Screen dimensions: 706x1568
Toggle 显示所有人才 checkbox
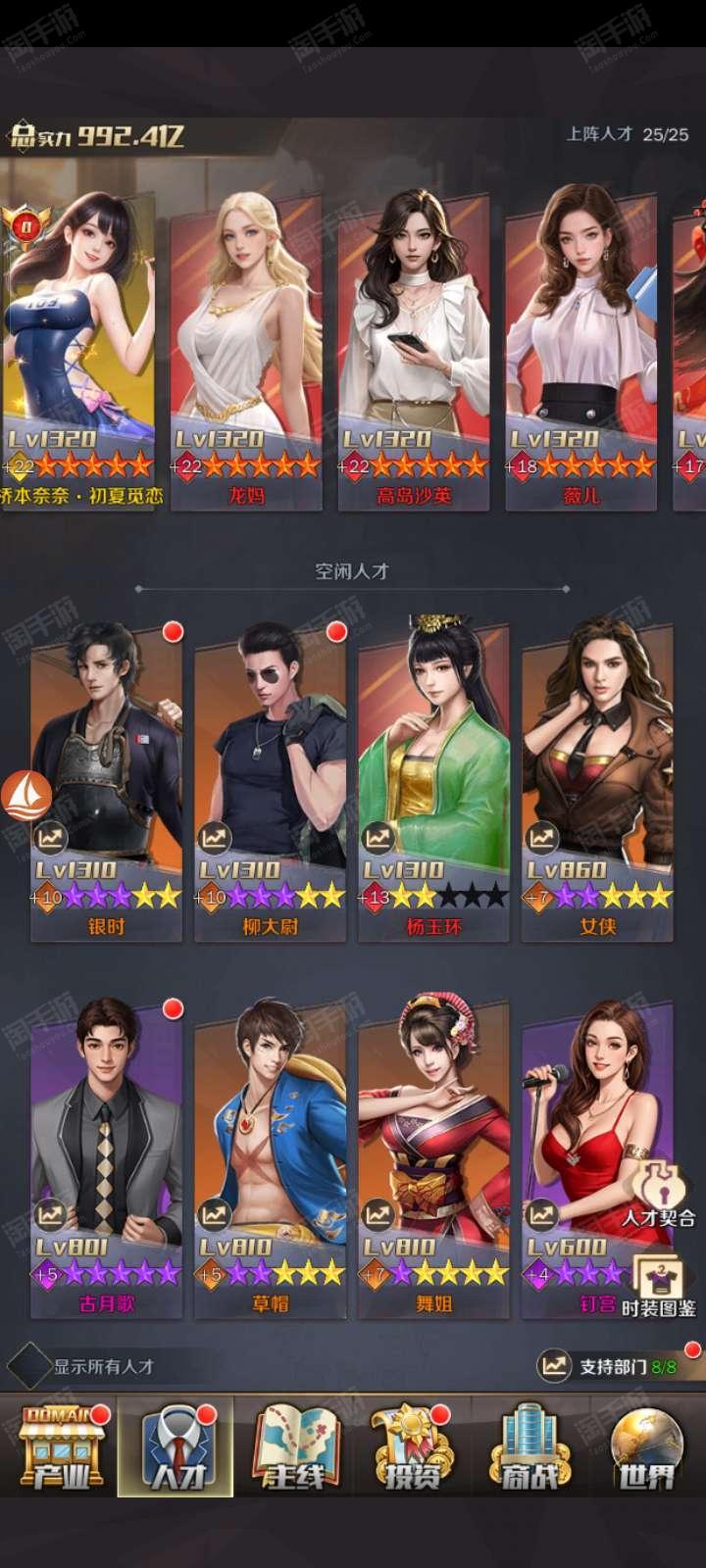[28, 1366]
